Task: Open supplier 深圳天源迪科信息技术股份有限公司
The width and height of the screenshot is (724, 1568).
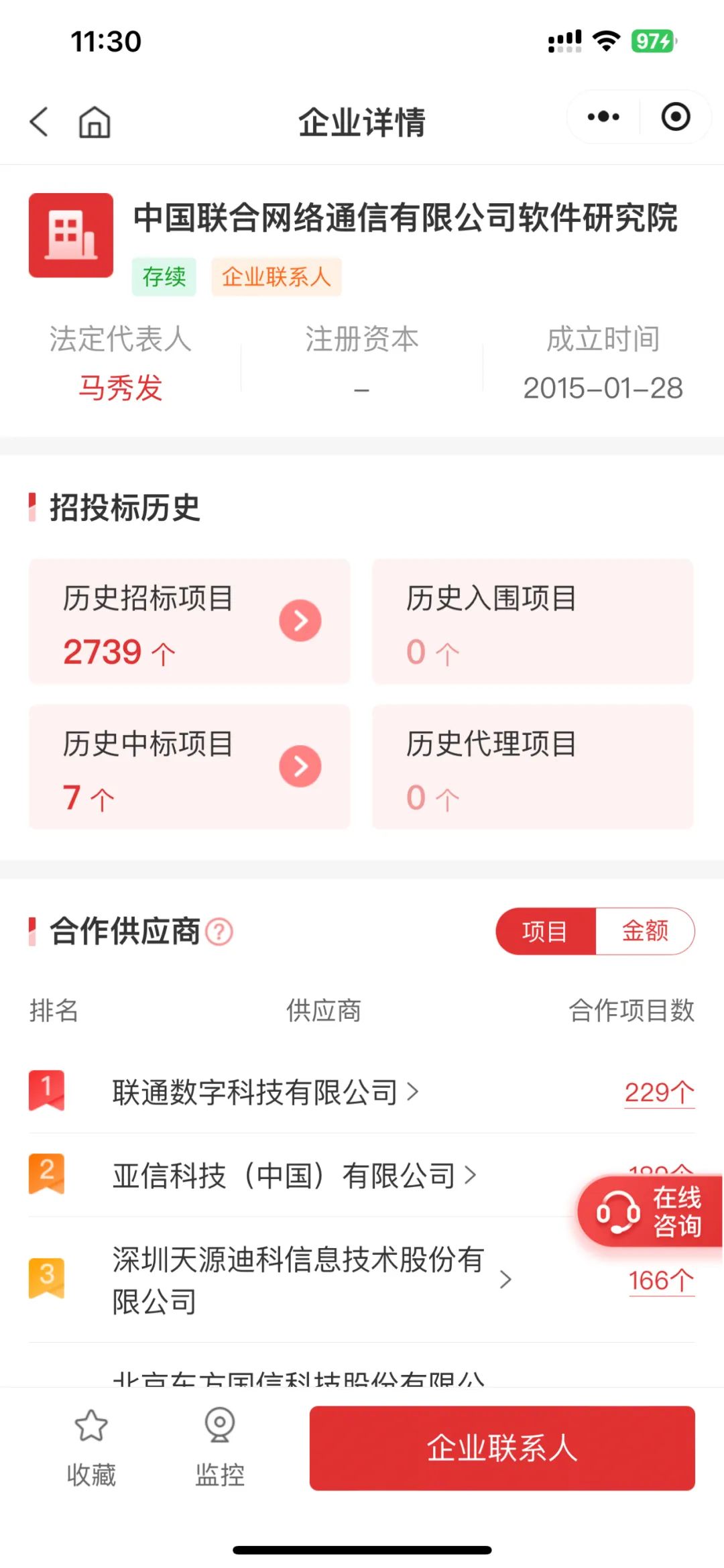Action: 312,1280
